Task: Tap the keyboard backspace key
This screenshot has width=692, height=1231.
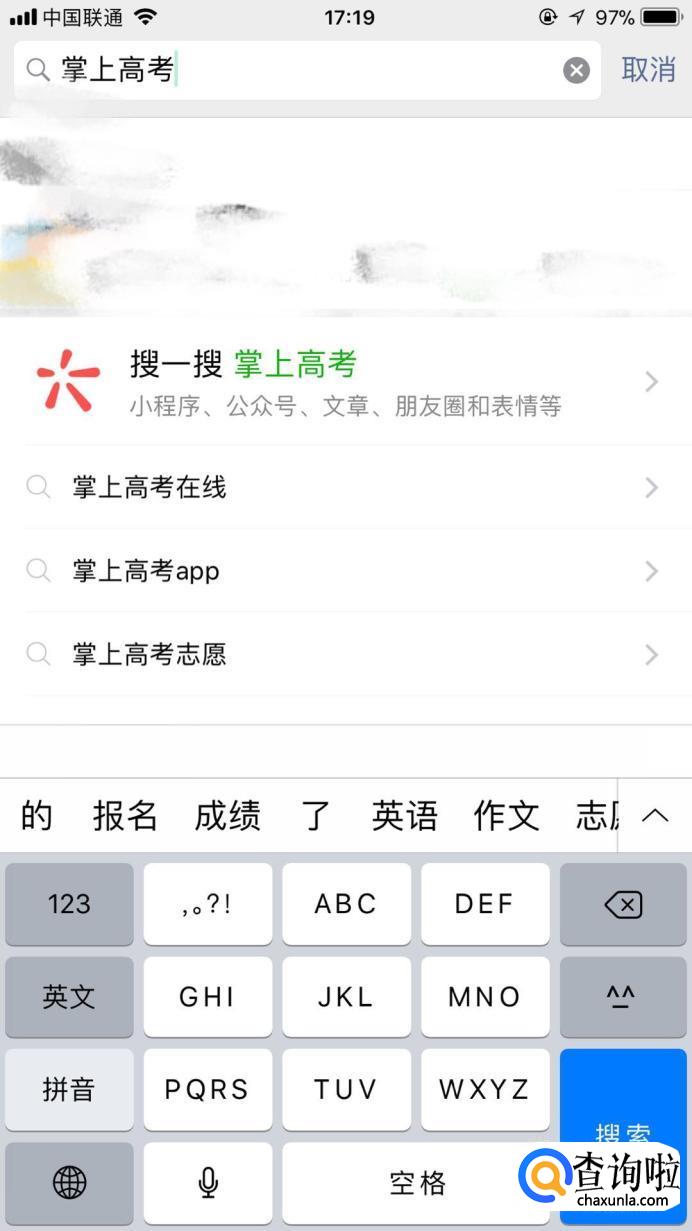Action: click(x=623, y=904)
